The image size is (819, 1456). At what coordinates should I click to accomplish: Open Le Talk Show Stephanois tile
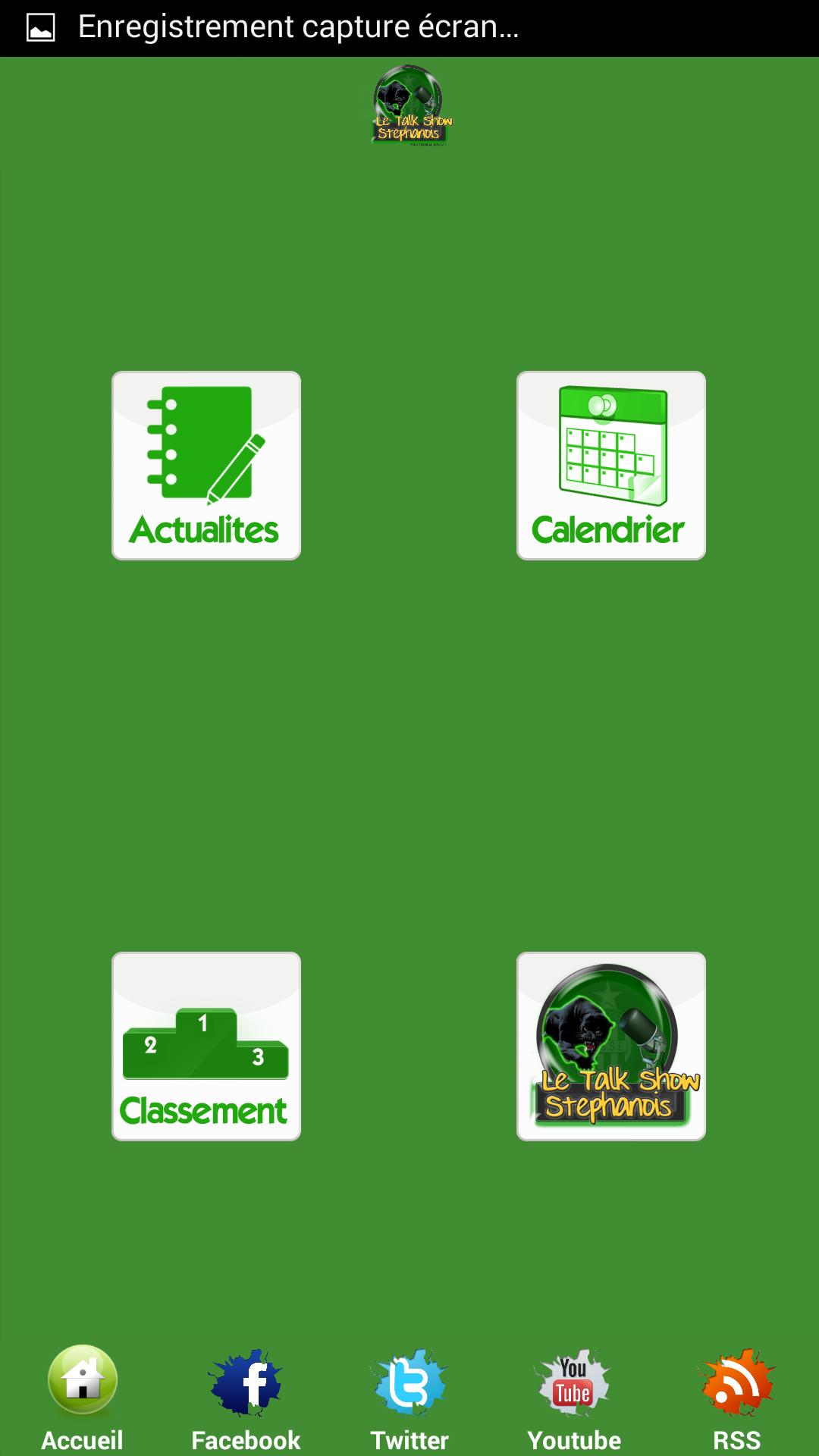click(x=610, y=1046)
